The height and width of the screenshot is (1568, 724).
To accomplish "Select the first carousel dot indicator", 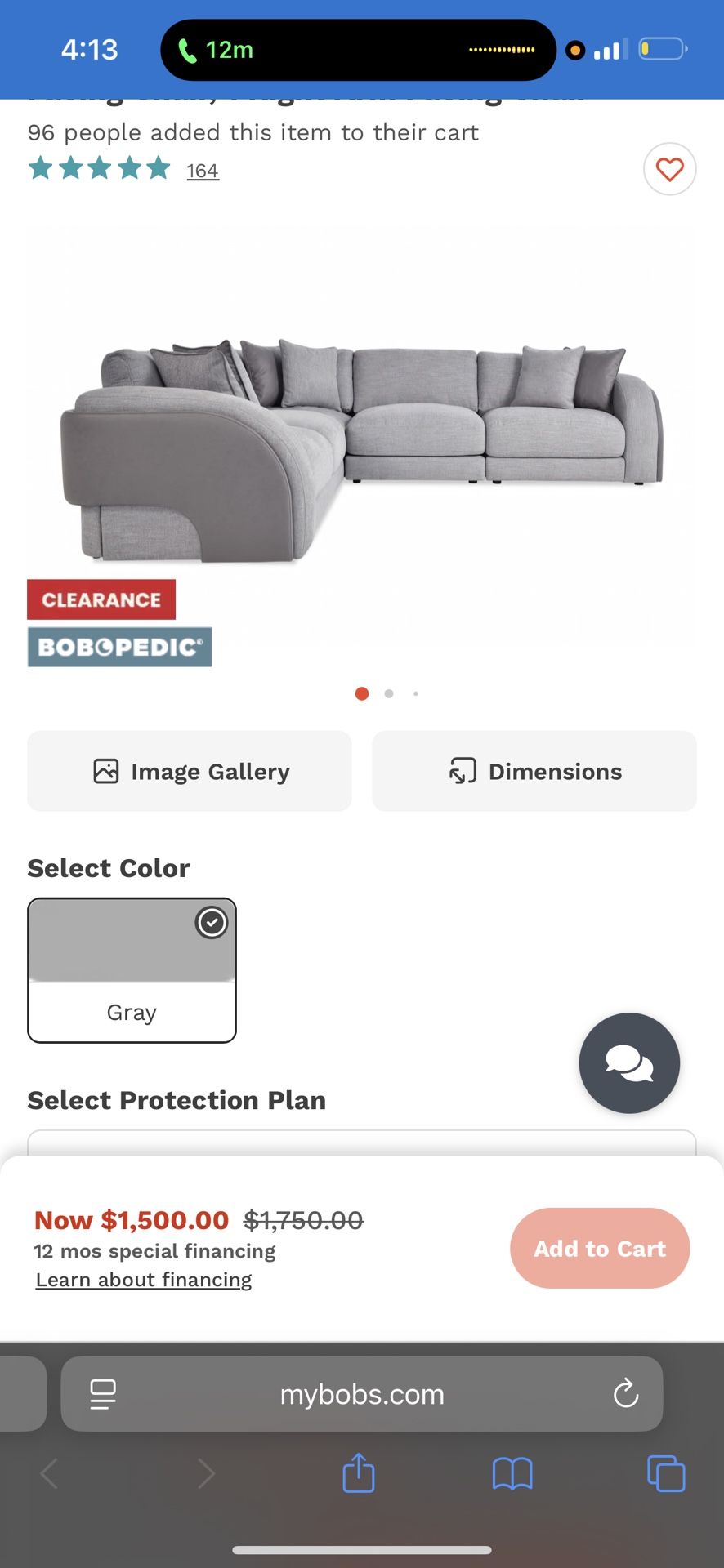I will click(x=362, y=693).
